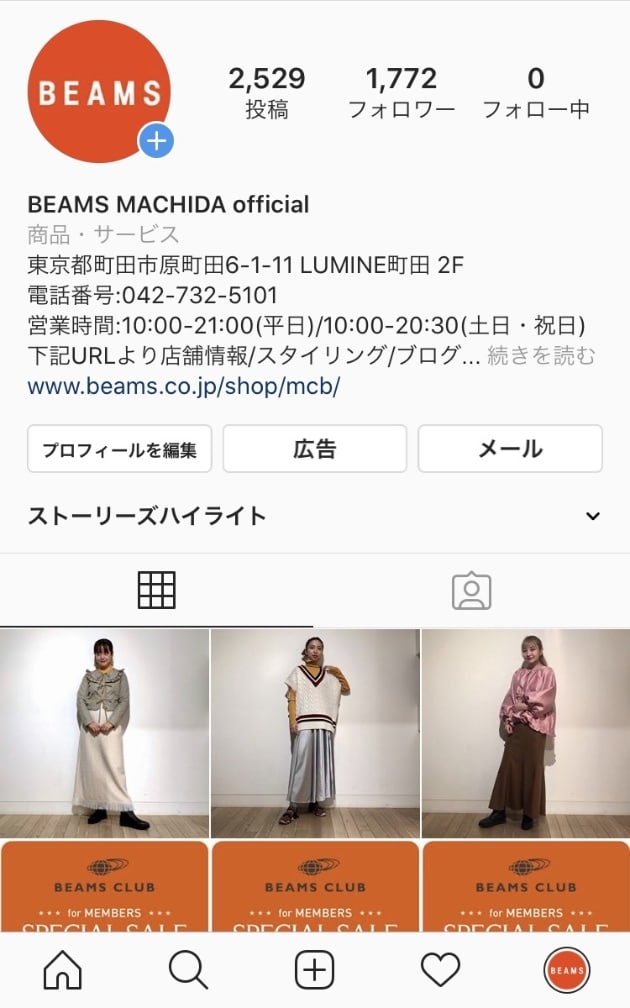Tap the プロフィールを編集 button
Image resolution: width=630 pixels, height=1008 pixels.
point(119,449)
